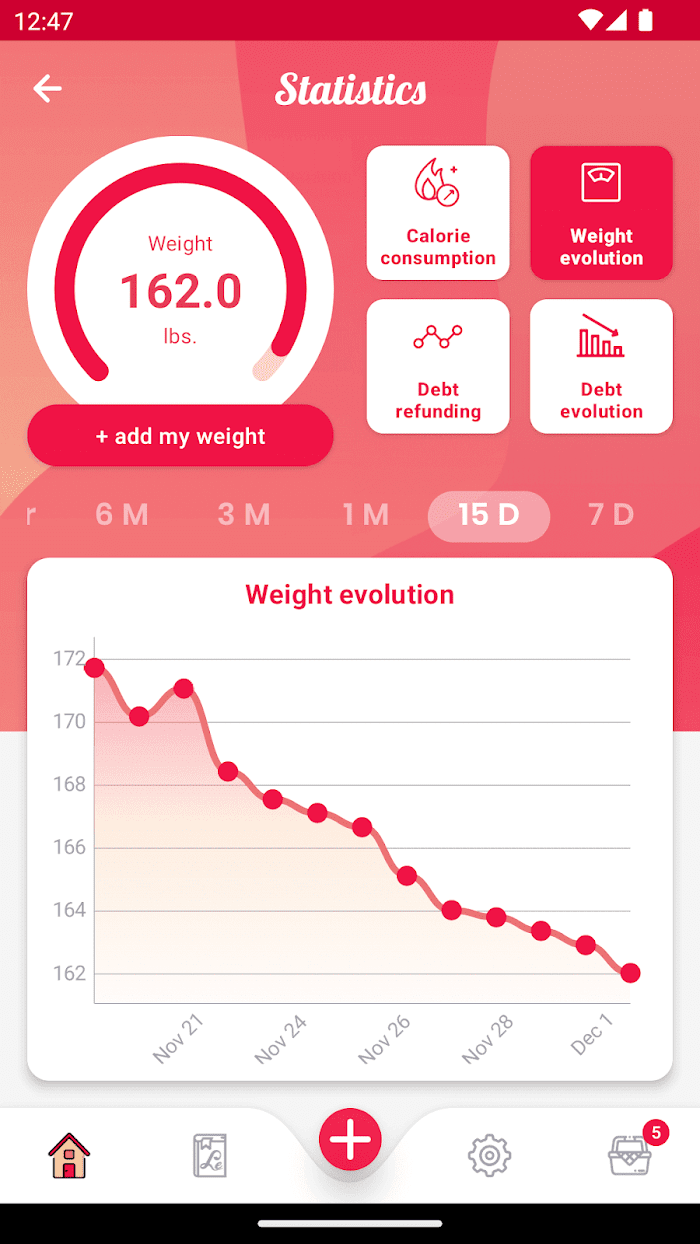This screenshot has width=700, height=1244.
Task: Open the recipe book tab
Action: [210, 1155]
